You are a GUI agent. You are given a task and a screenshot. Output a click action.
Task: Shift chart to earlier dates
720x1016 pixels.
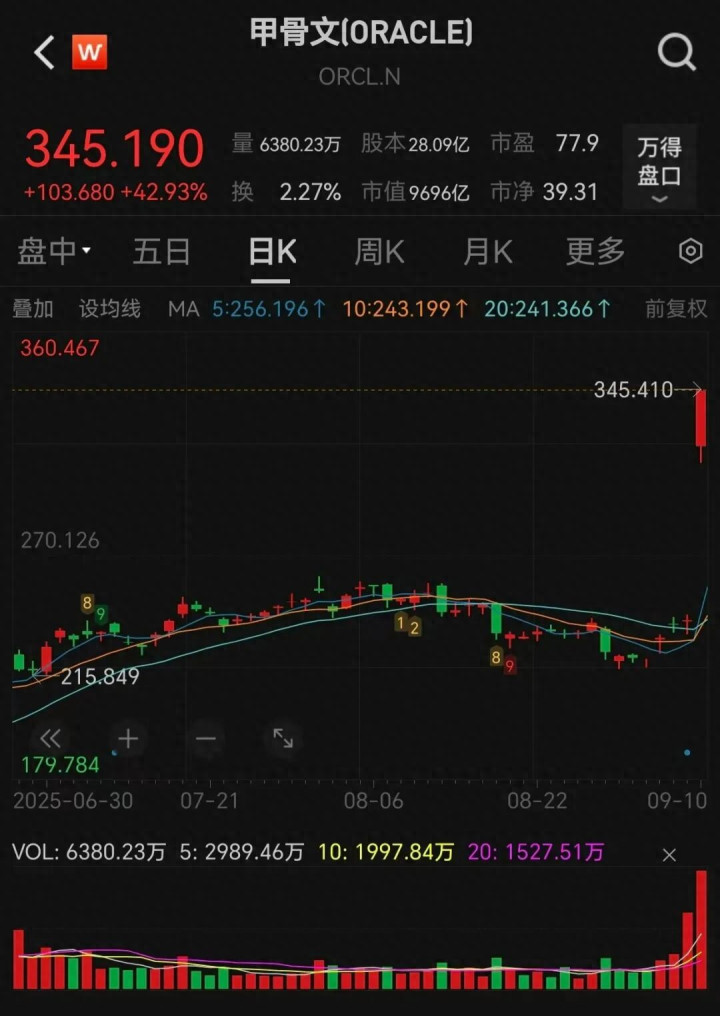pyautogui.click(x=50, y=739)
